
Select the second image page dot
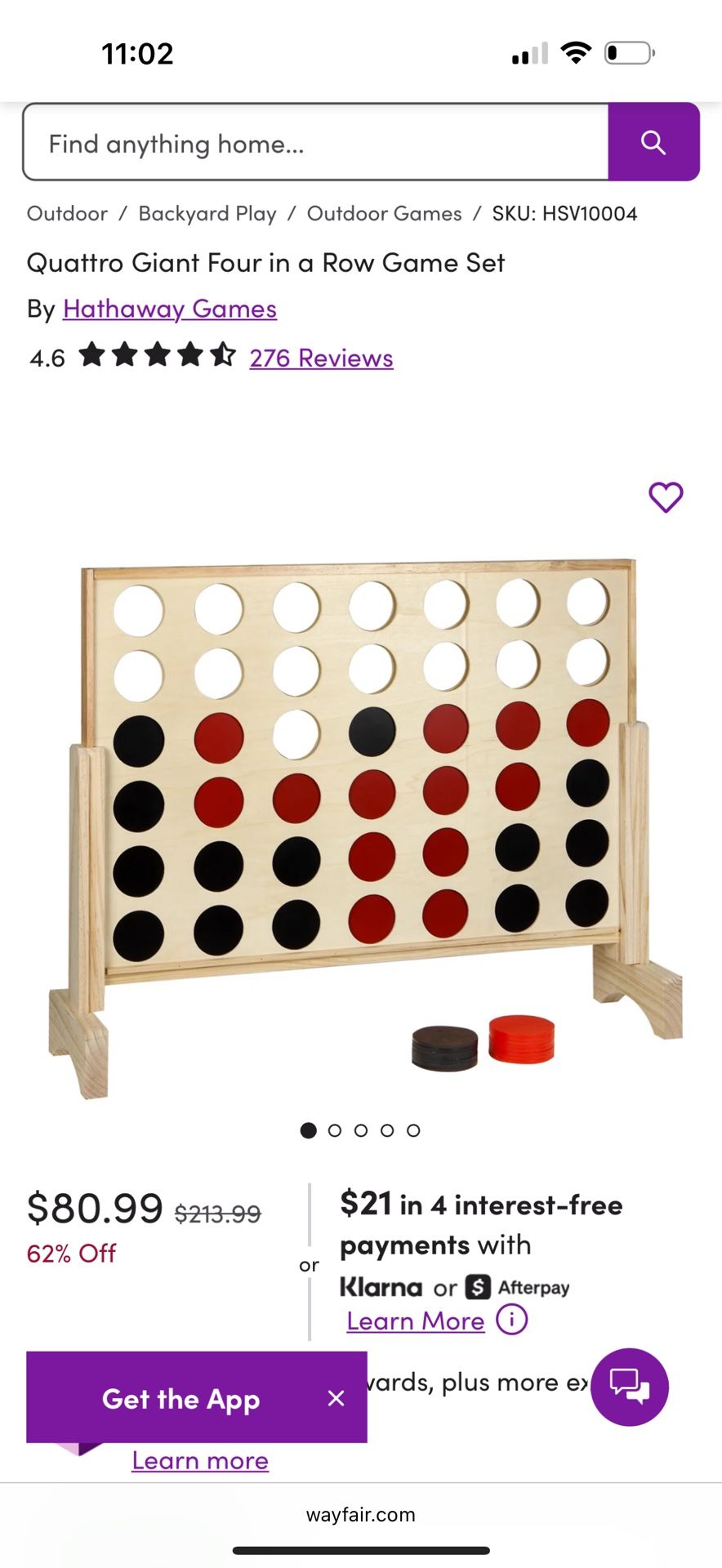[x=335, y=1130]
